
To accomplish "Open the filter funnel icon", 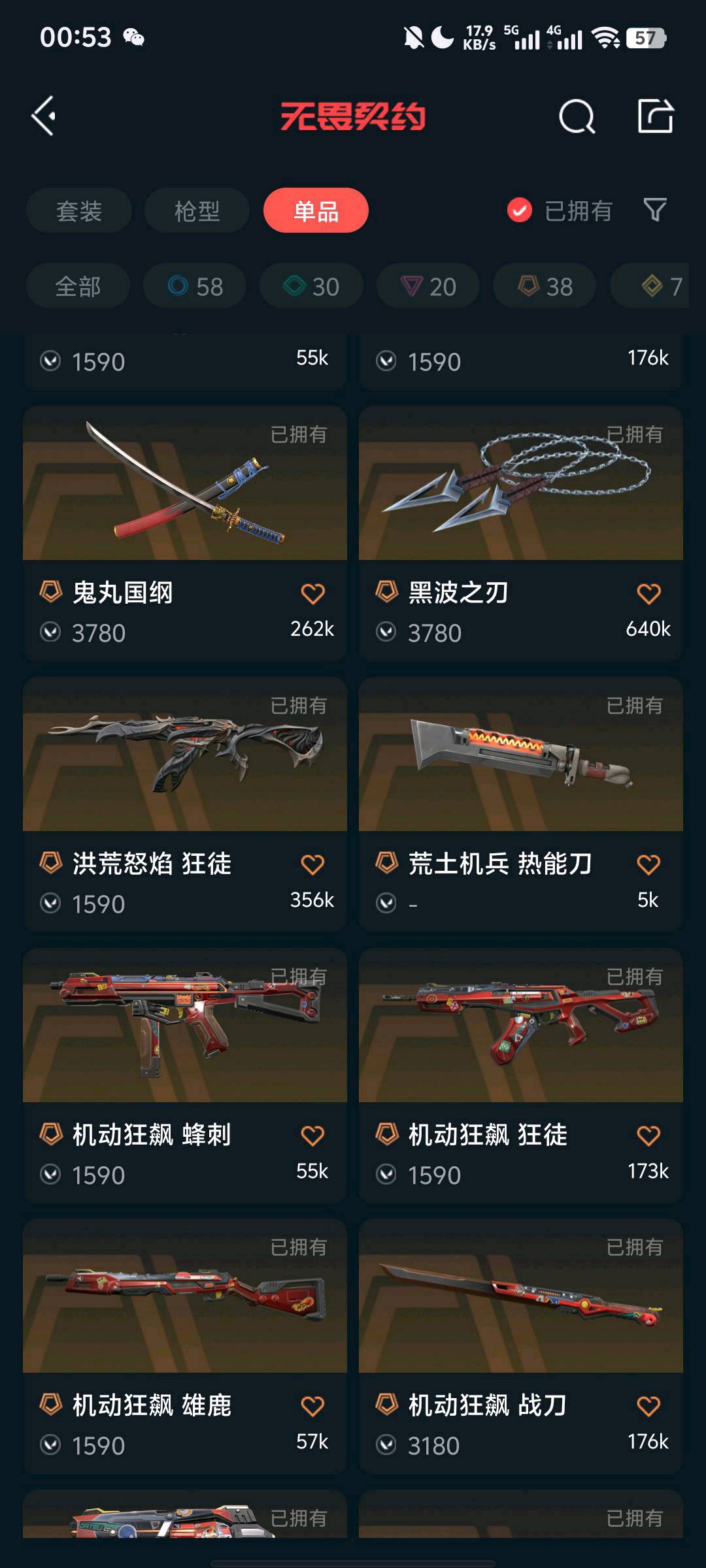I will pyautogui.click(x=655, y=210).
